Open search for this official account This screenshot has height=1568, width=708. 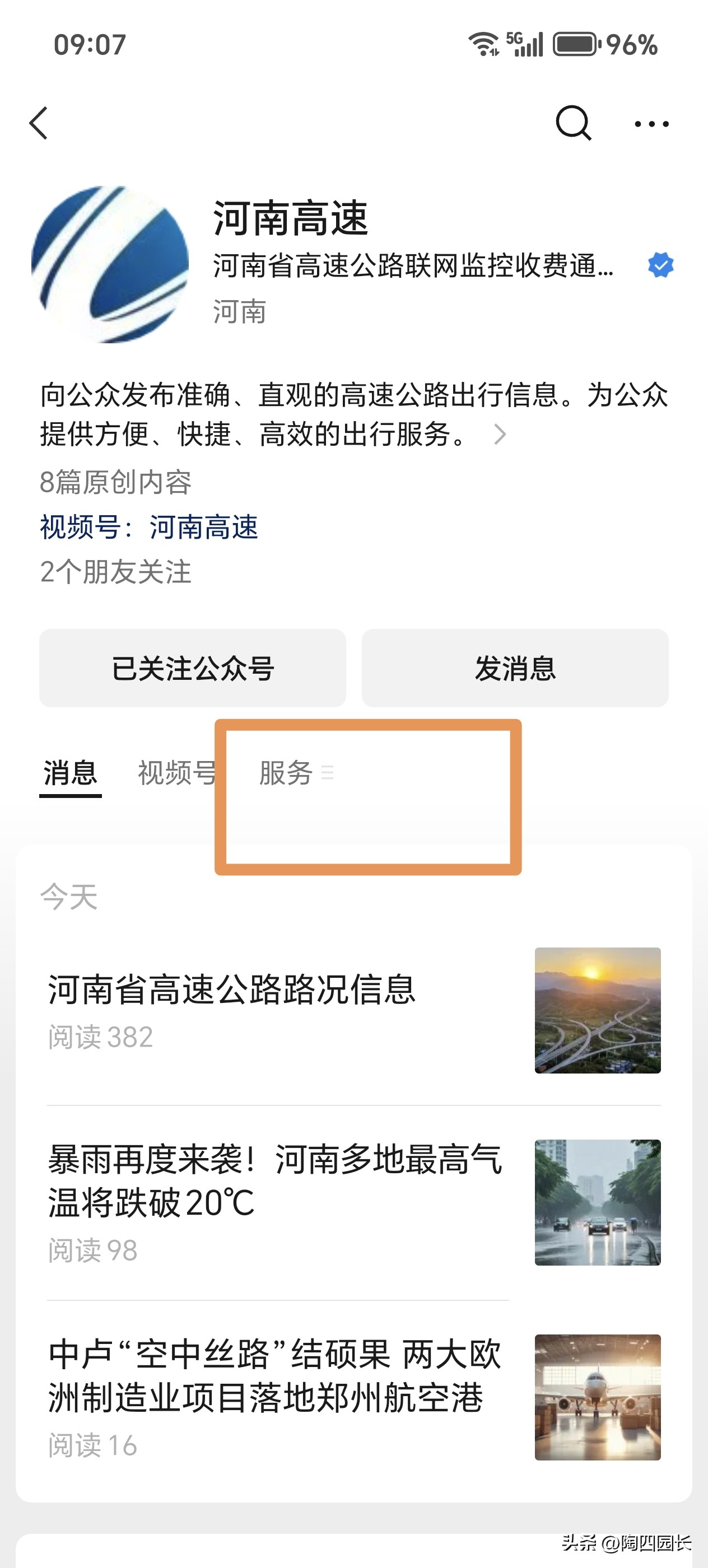tap(573, 122)
